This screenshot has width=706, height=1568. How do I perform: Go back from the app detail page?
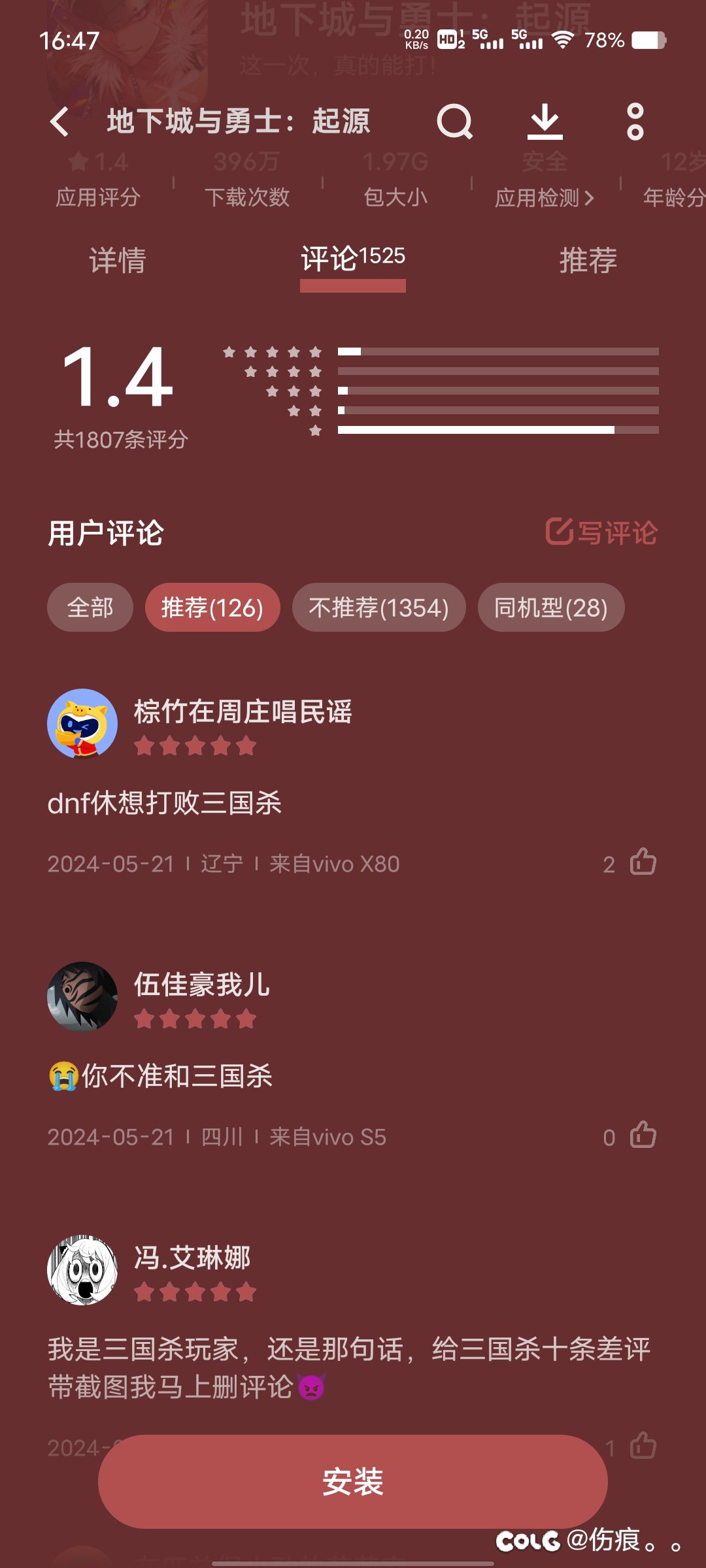[59, 122]
